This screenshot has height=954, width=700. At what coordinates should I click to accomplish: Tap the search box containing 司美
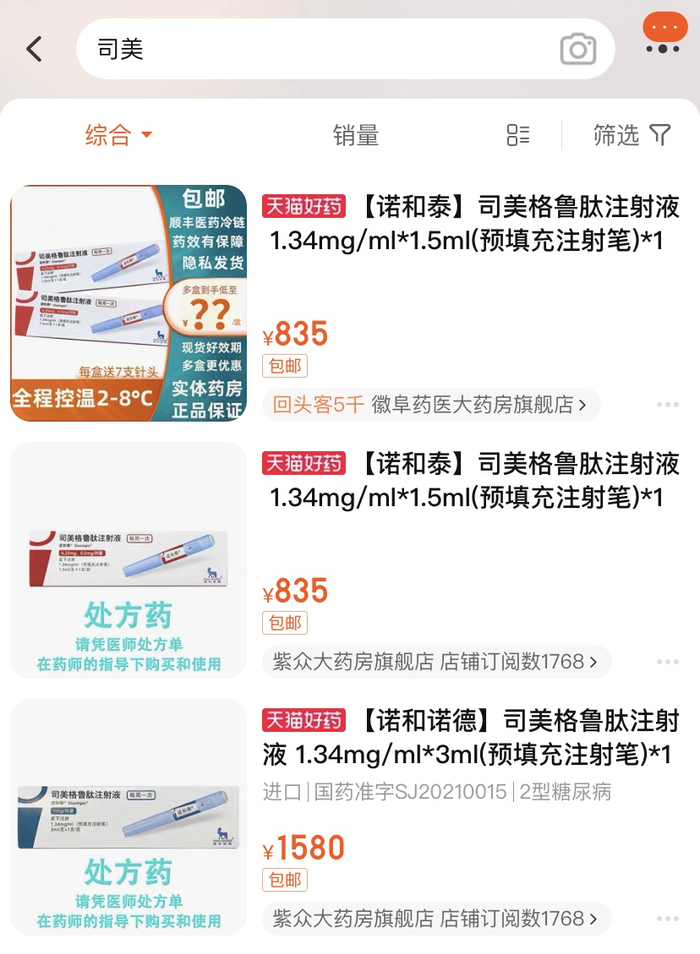(320, 49)
